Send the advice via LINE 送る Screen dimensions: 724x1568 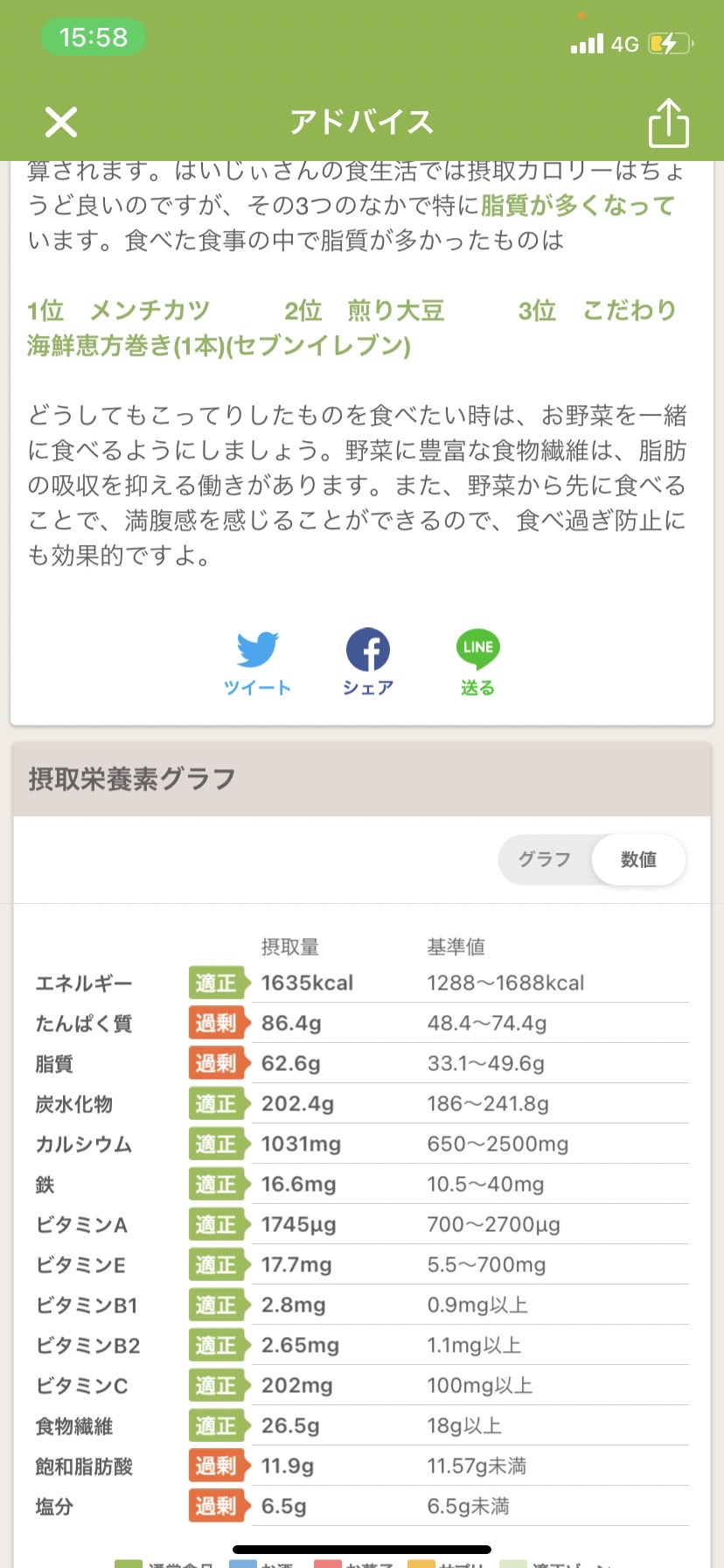[x=477, y=662]
